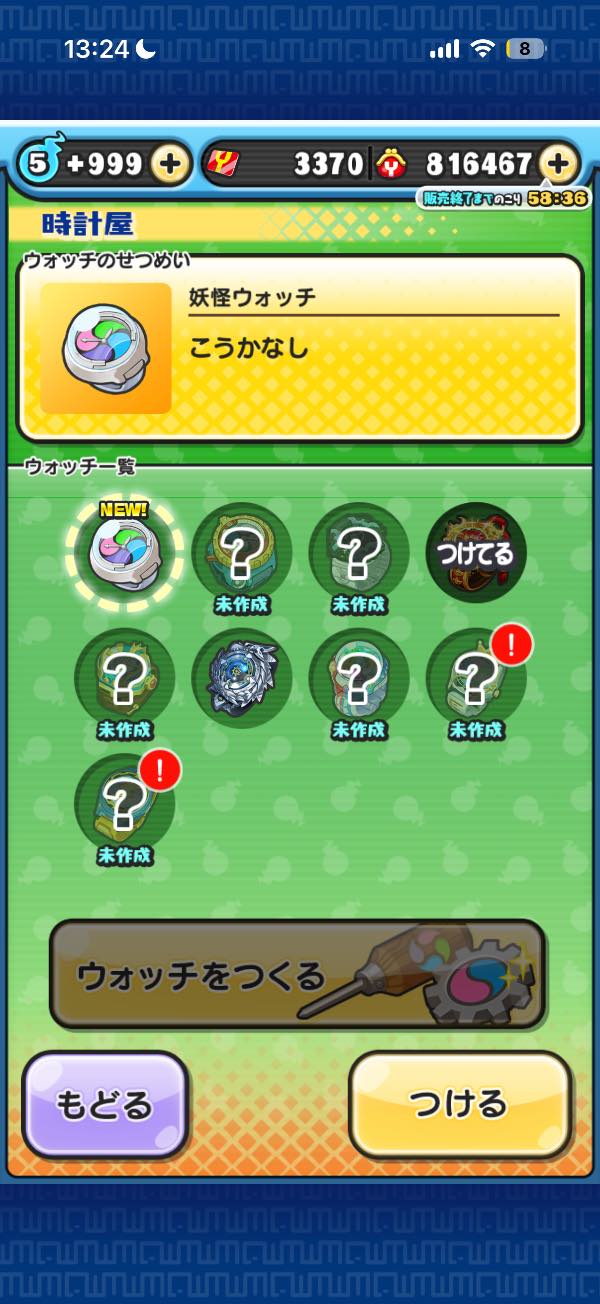The height and width of the screenshot is (1304, 600).
Task: Select the NEW 妖怪ウォッチ watch
Action: 125,552
